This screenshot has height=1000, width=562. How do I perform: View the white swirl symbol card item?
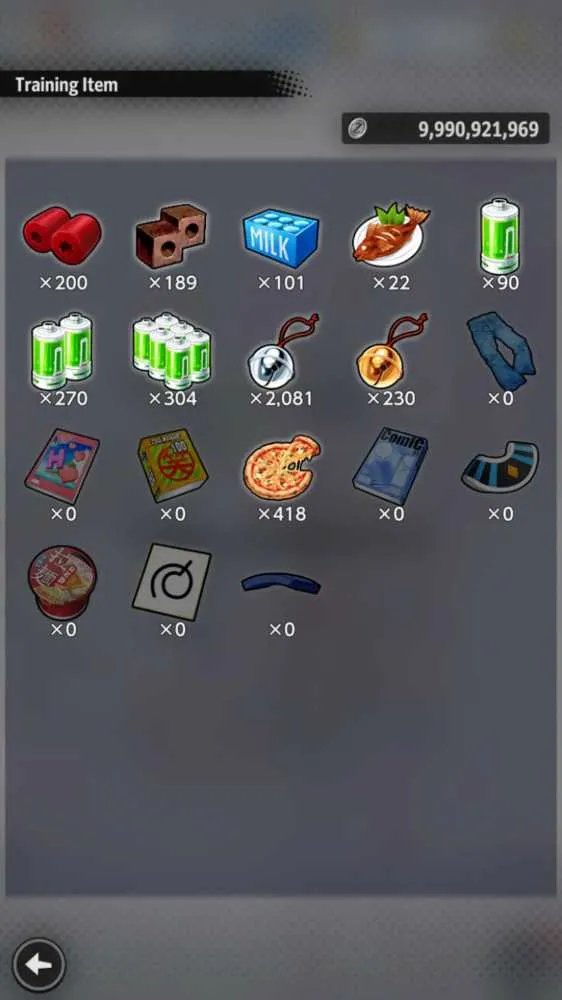click(172, 582)
